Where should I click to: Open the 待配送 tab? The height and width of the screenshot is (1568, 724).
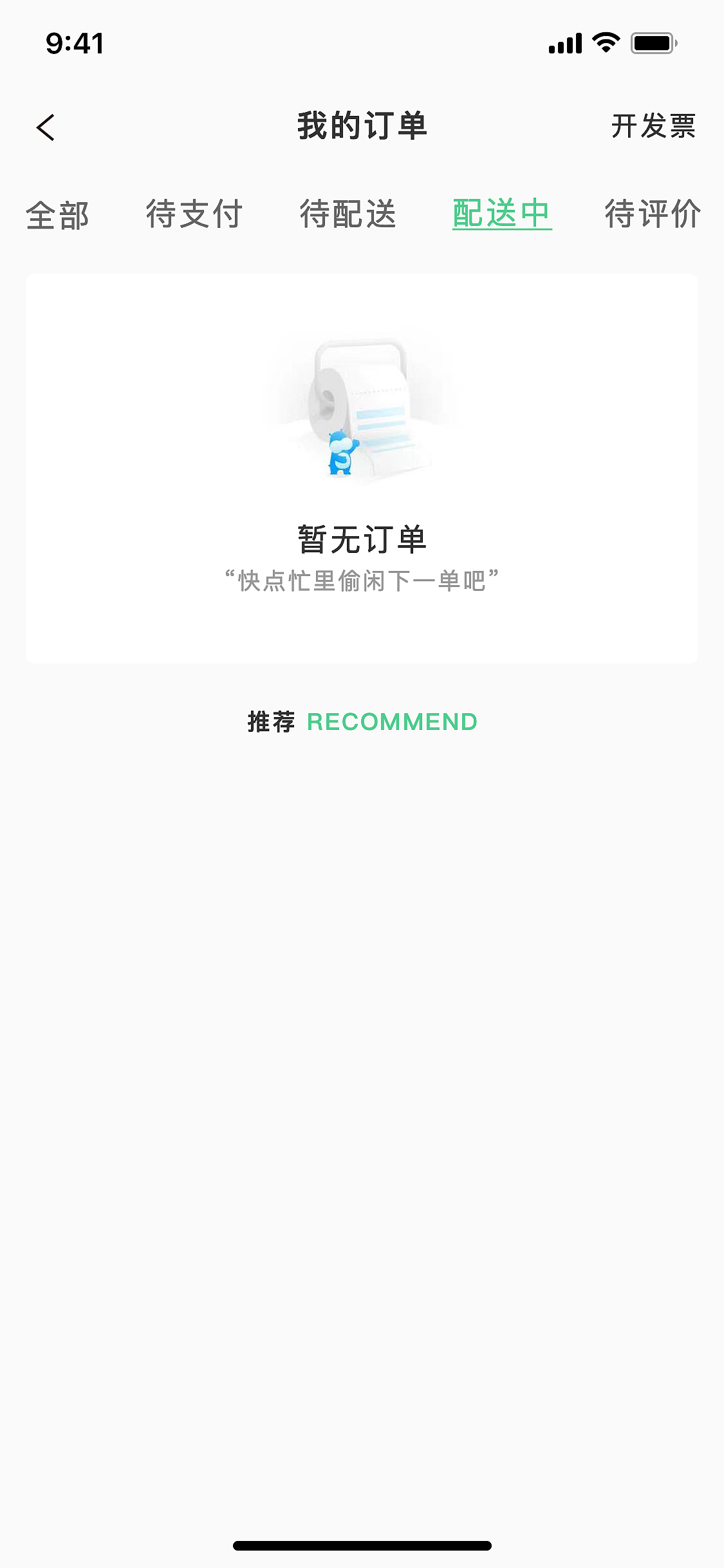tap(348, 216)
